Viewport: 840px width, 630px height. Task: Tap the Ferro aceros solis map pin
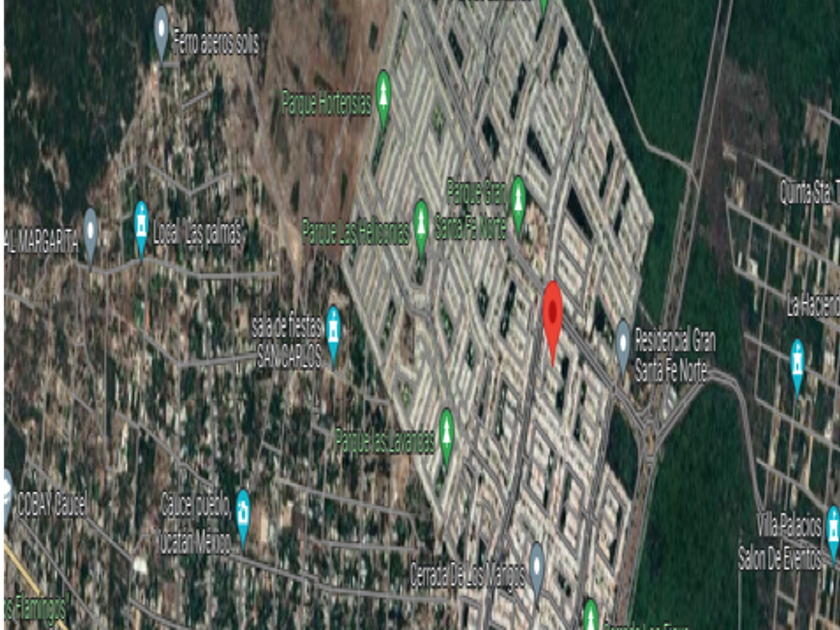(161, 32)
